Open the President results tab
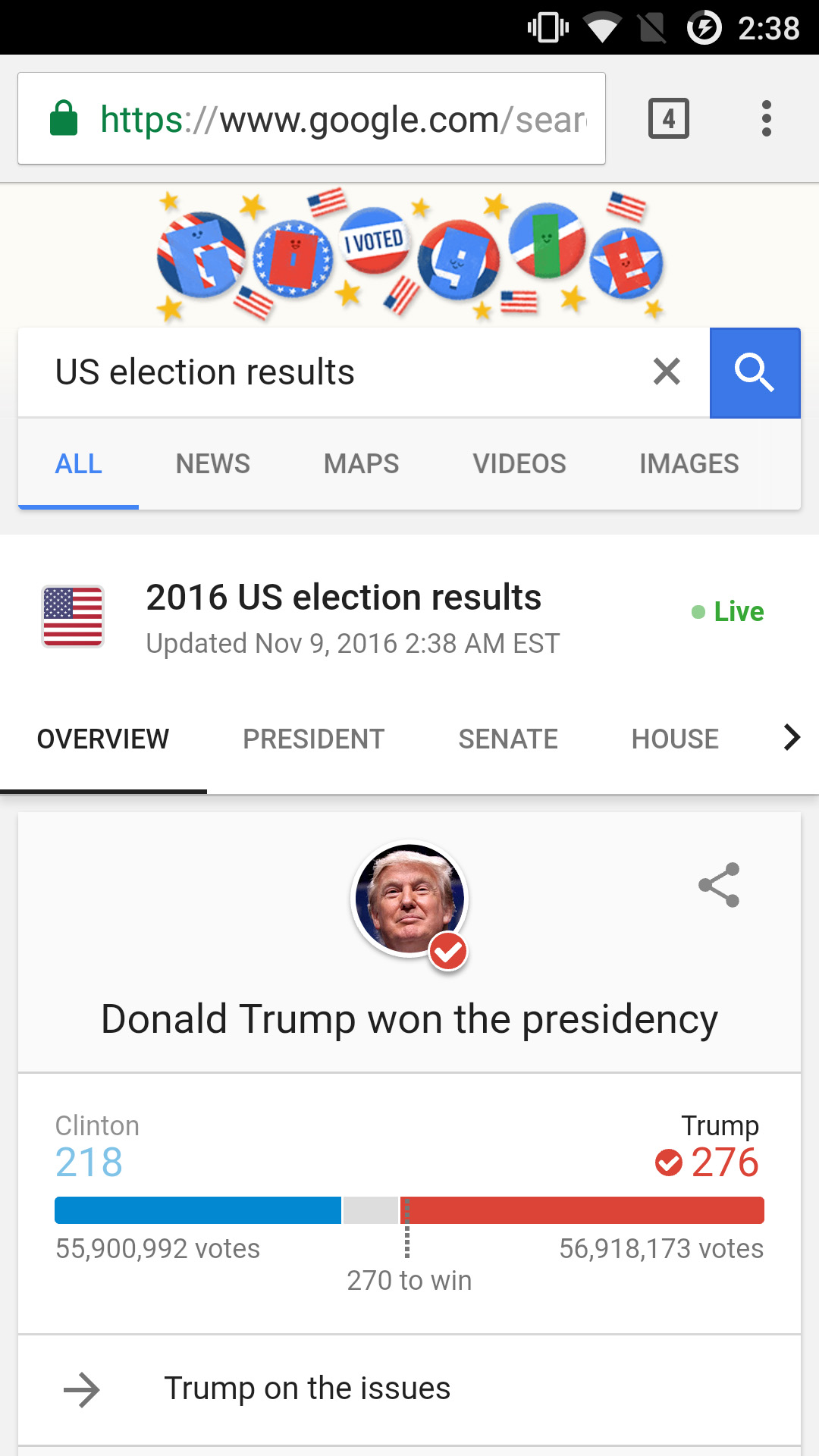This screenshot has width=819, height=1456. click(313, 739)
